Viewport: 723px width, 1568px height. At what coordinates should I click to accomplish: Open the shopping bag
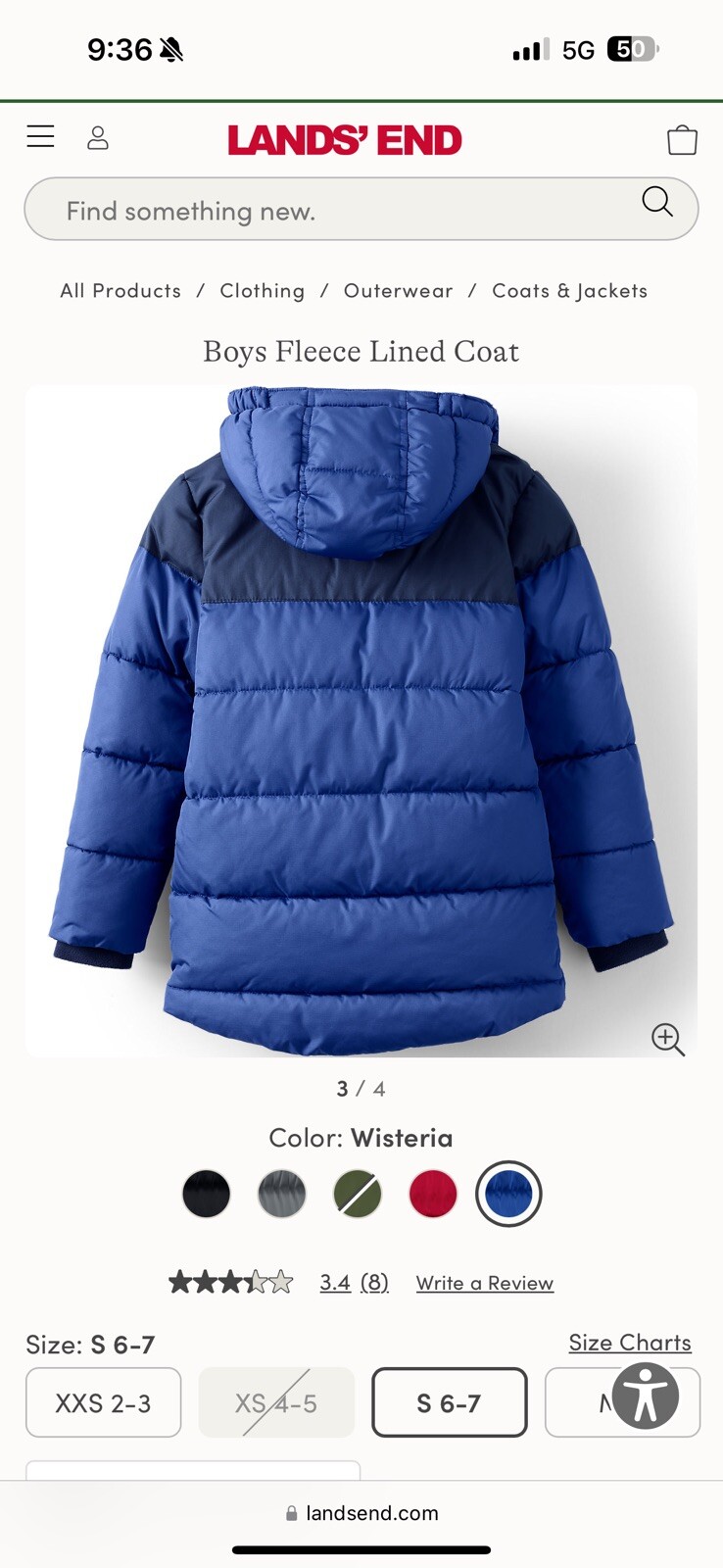pos(681,140)
